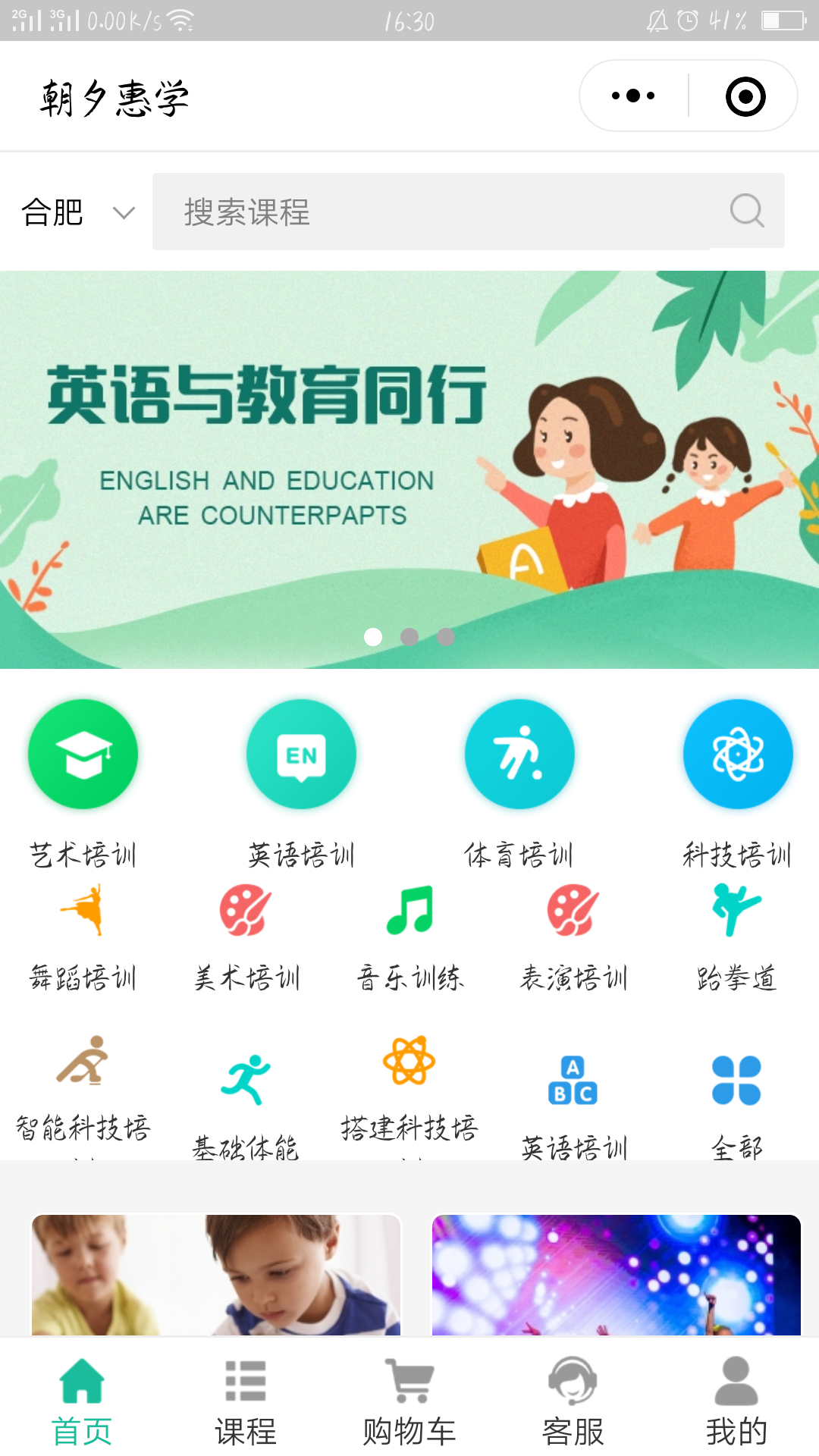
Task: Open the EN 英语培训 category
Action: [301, 781]
